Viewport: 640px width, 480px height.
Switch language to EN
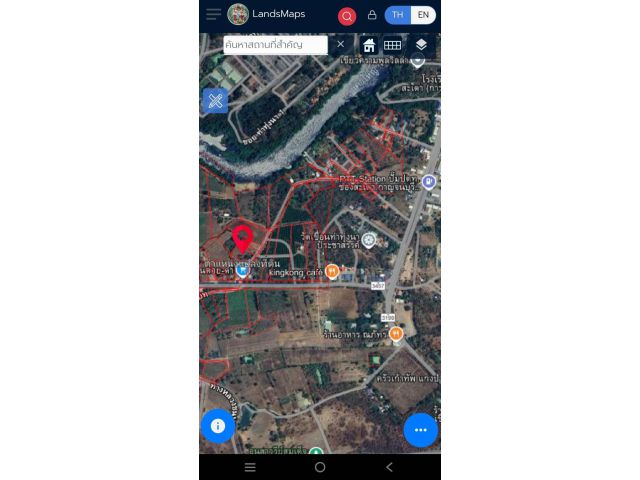(x=423, y=15)
